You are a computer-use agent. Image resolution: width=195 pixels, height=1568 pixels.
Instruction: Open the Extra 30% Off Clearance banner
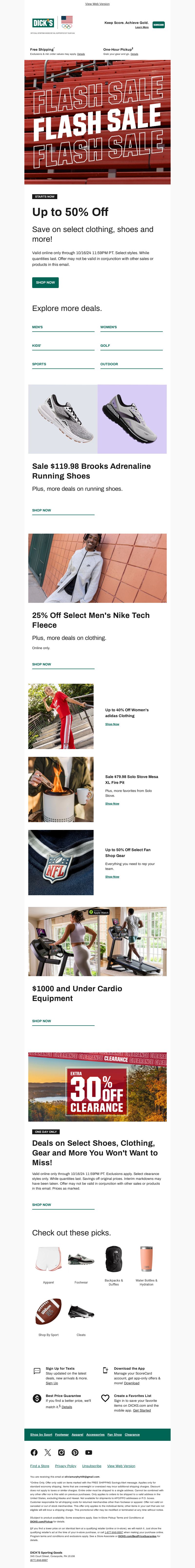point(97,1087)
